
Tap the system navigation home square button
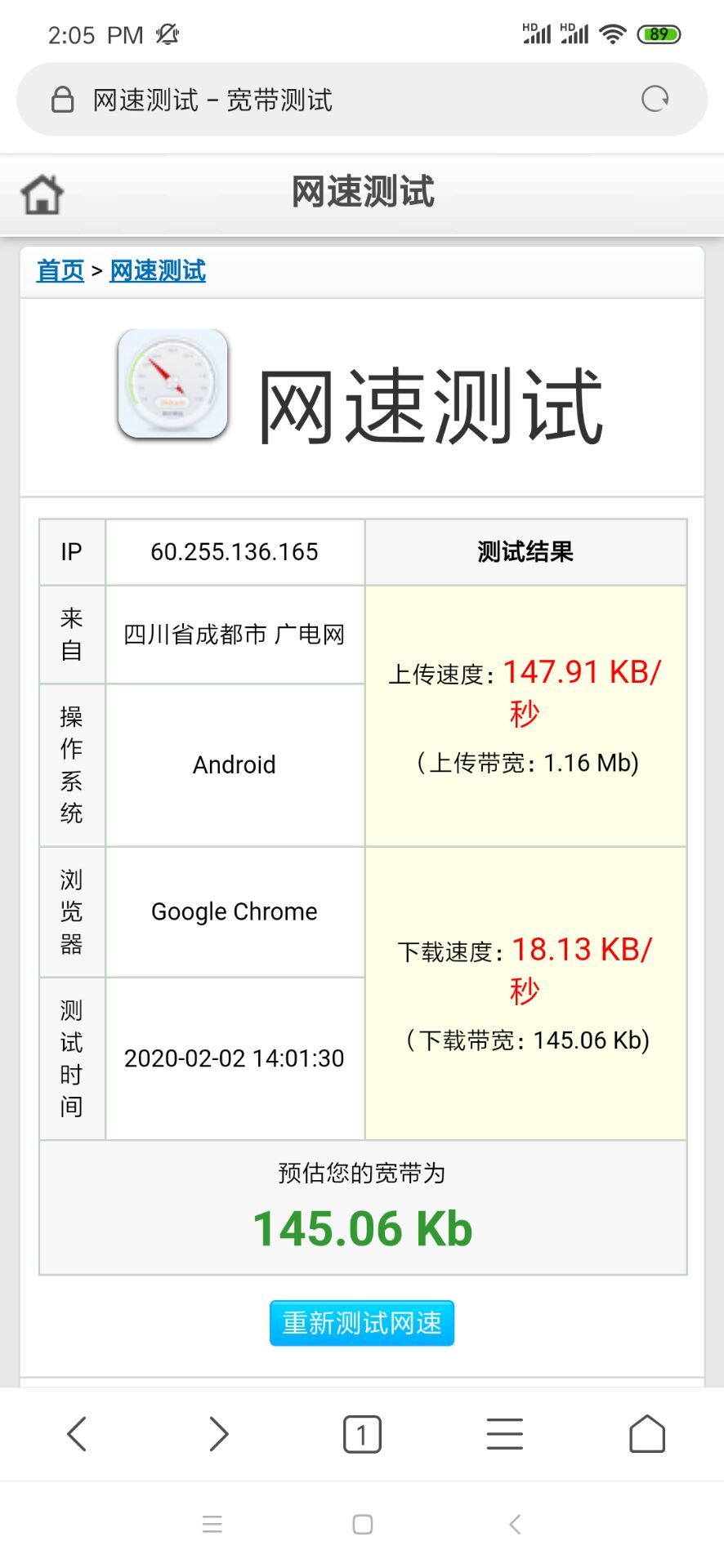click(362, 1522)
